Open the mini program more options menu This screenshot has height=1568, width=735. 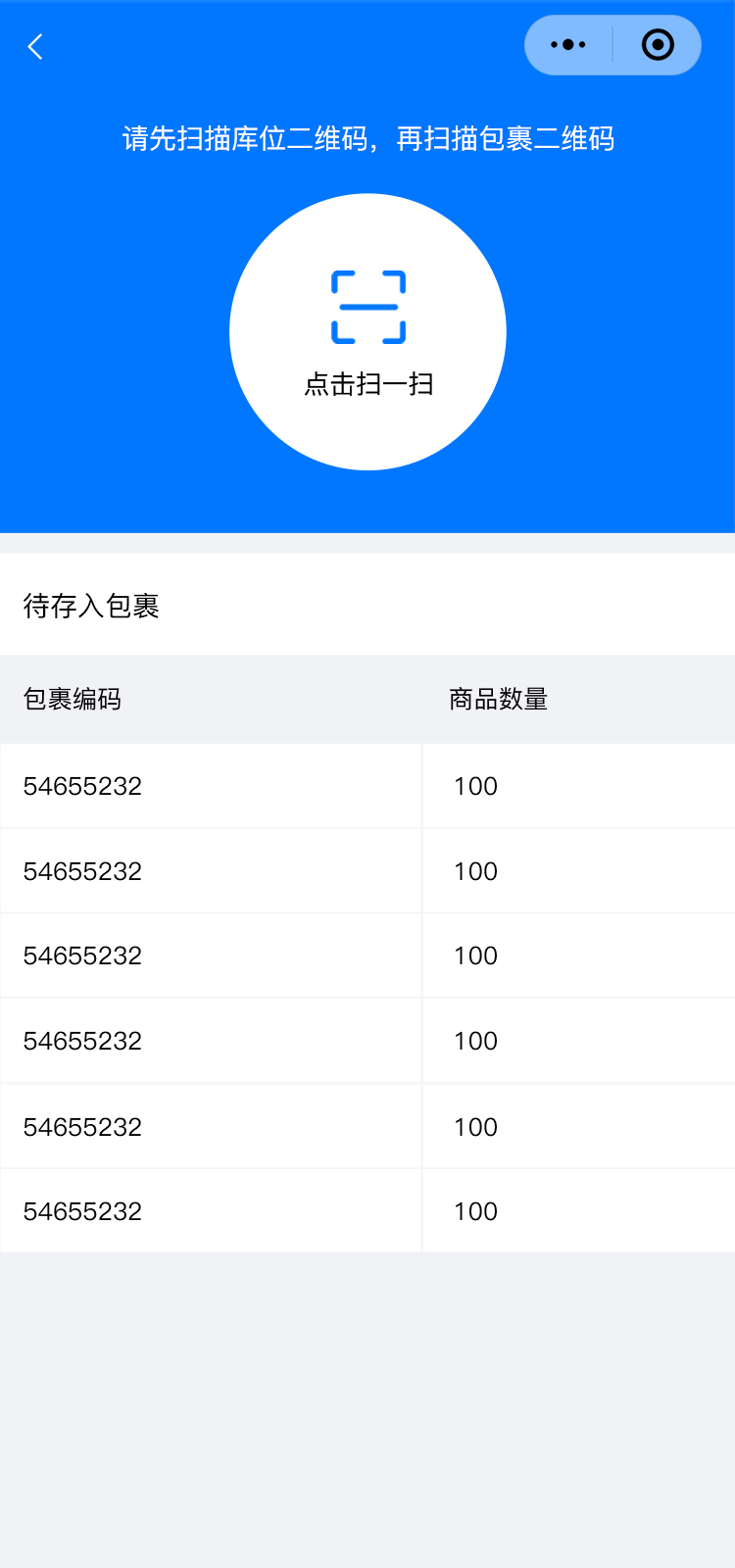[568, 45]
